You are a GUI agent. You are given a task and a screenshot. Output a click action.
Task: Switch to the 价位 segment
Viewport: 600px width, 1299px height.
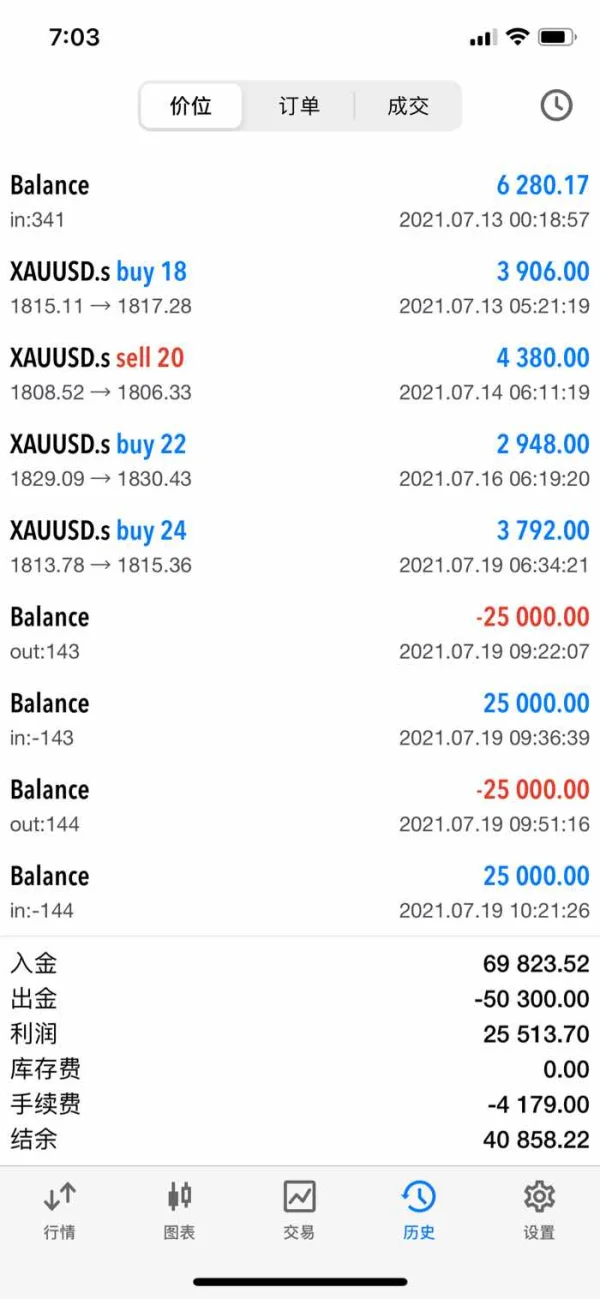click(191, 106)
